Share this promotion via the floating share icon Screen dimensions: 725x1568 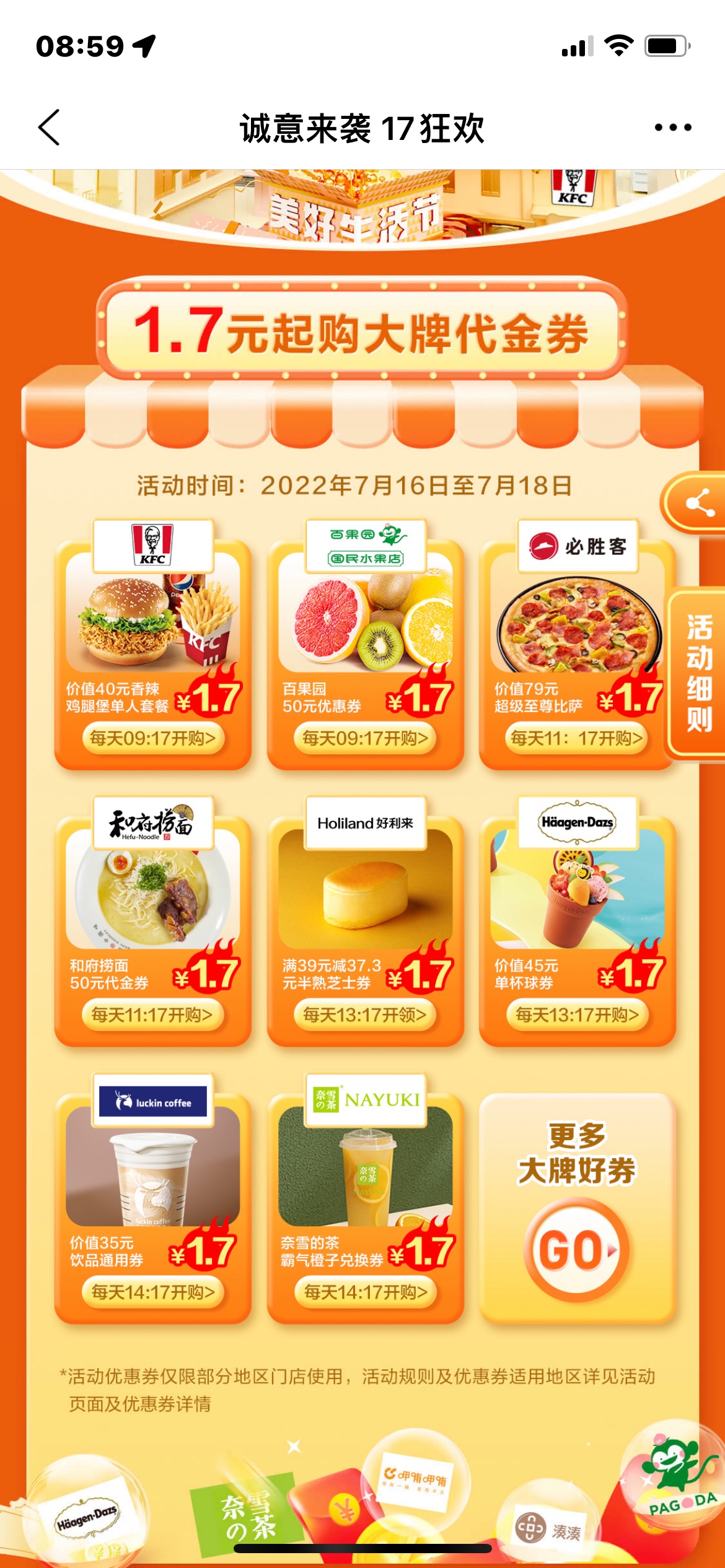(x=699, y=503)
